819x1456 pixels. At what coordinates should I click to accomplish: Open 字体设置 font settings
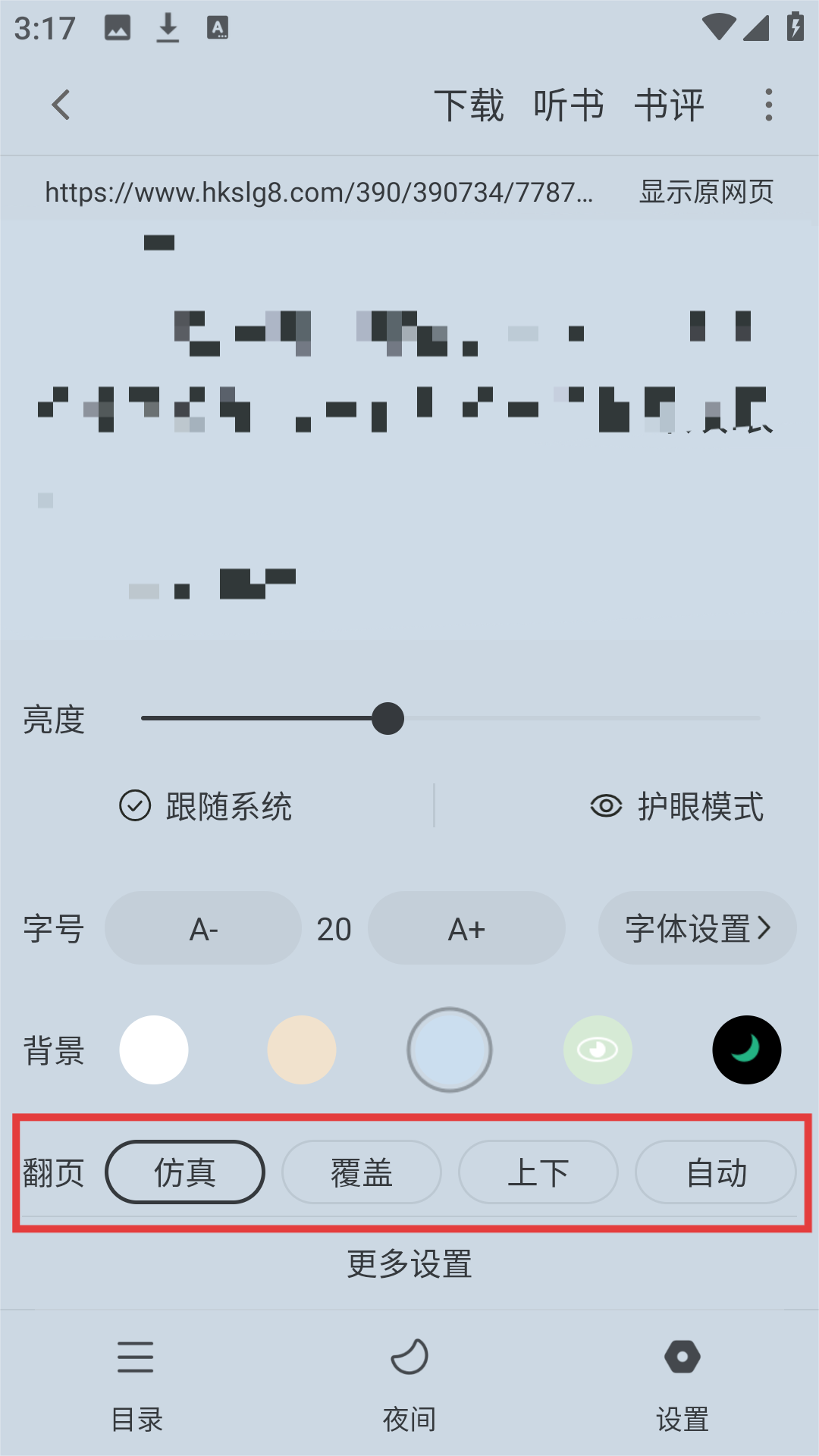click(697, 928)
